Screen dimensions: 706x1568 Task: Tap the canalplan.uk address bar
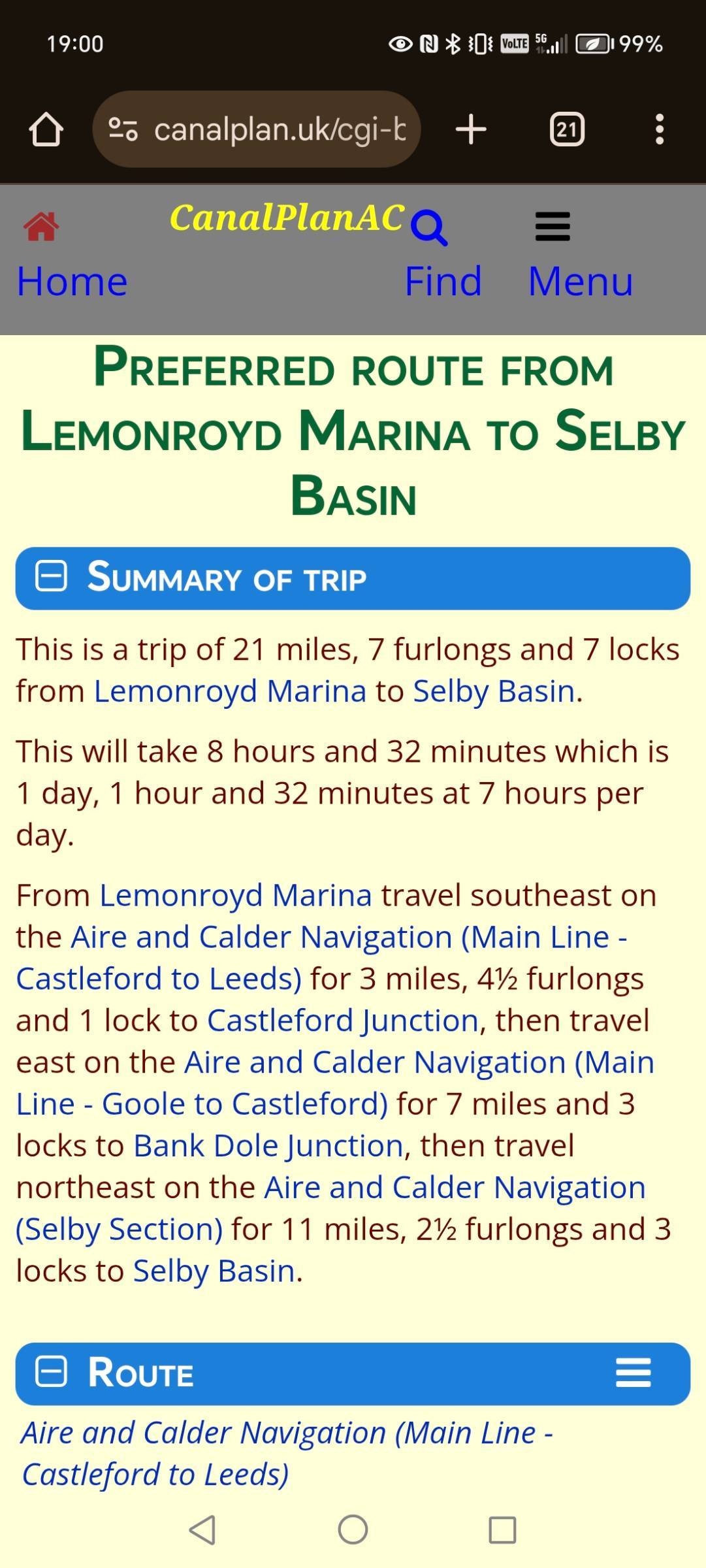(x=257, y=129)
